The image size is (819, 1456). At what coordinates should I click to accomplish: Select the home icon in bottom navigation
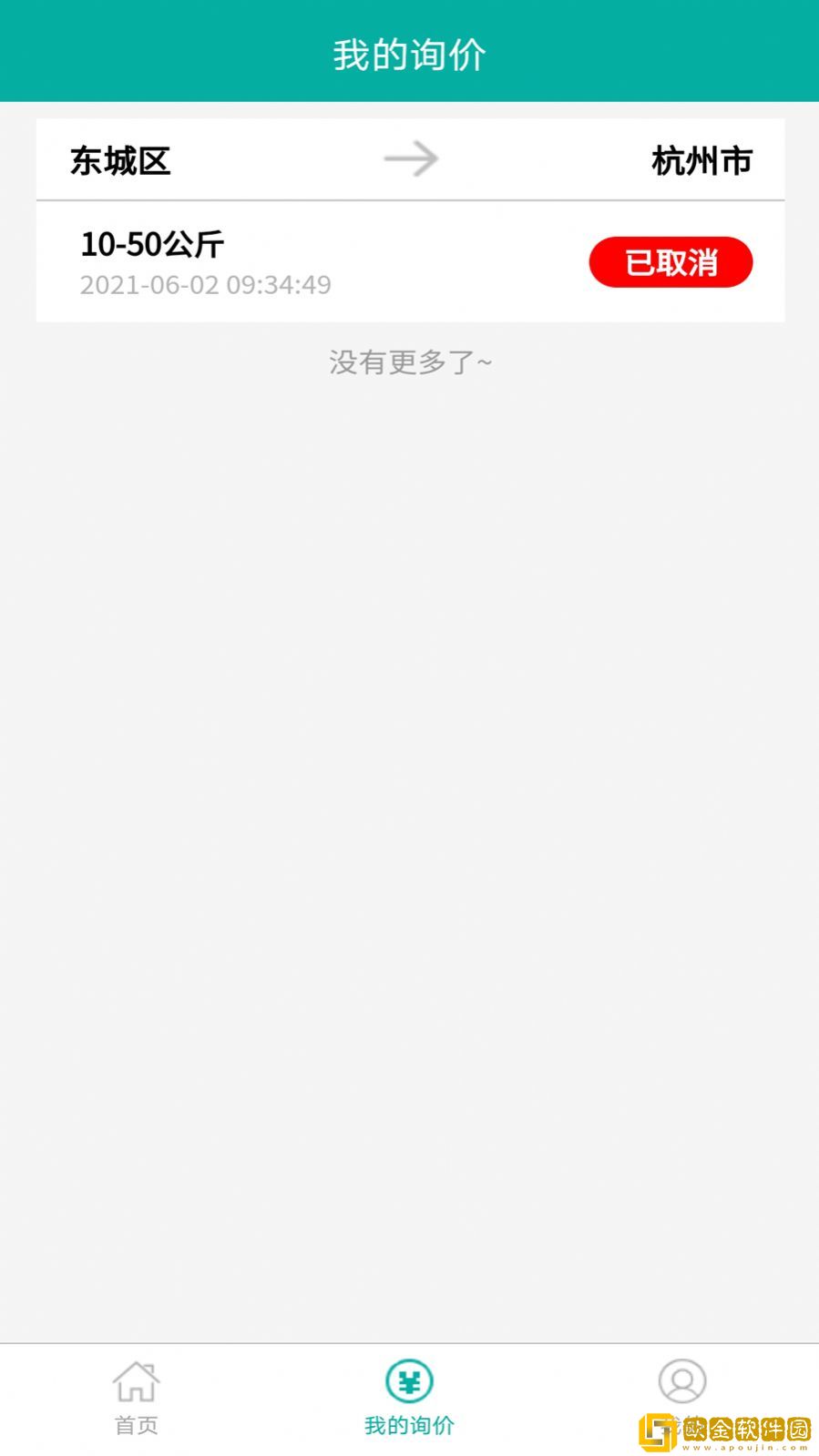[x=135, y=1381]
